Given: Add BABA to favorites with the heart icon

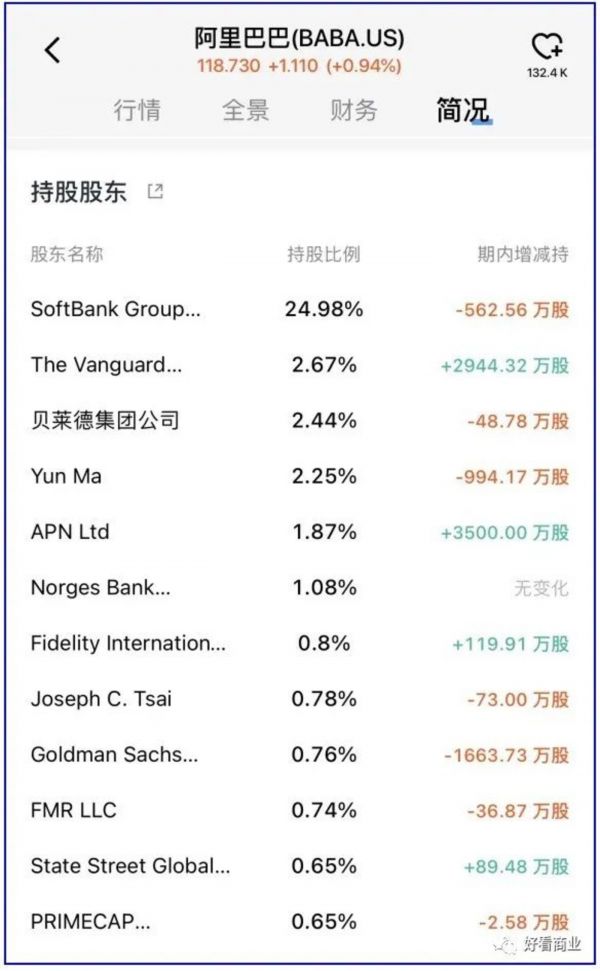Looking at the screenshot, I should point(546,47).
